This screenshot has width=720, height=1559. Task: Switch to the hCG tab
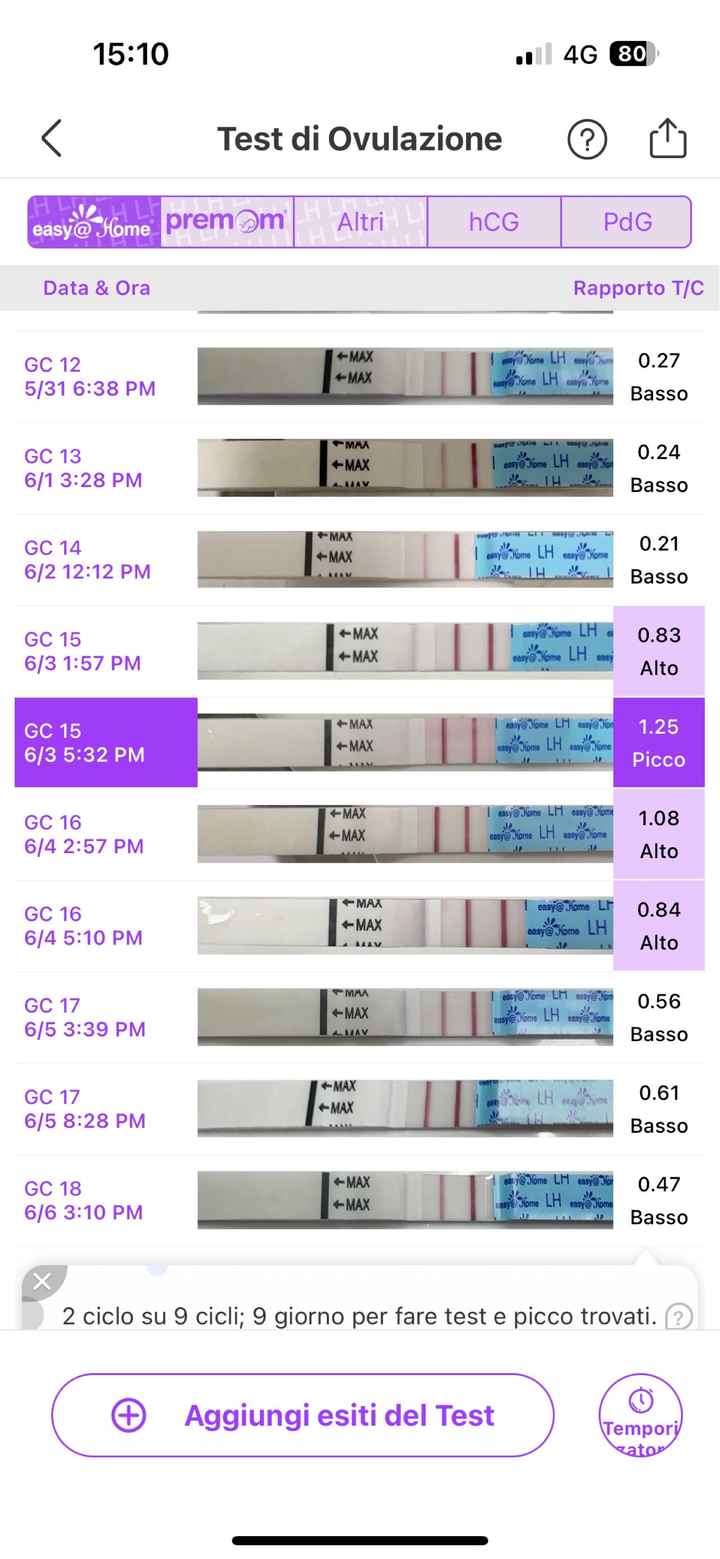[494, 222]
